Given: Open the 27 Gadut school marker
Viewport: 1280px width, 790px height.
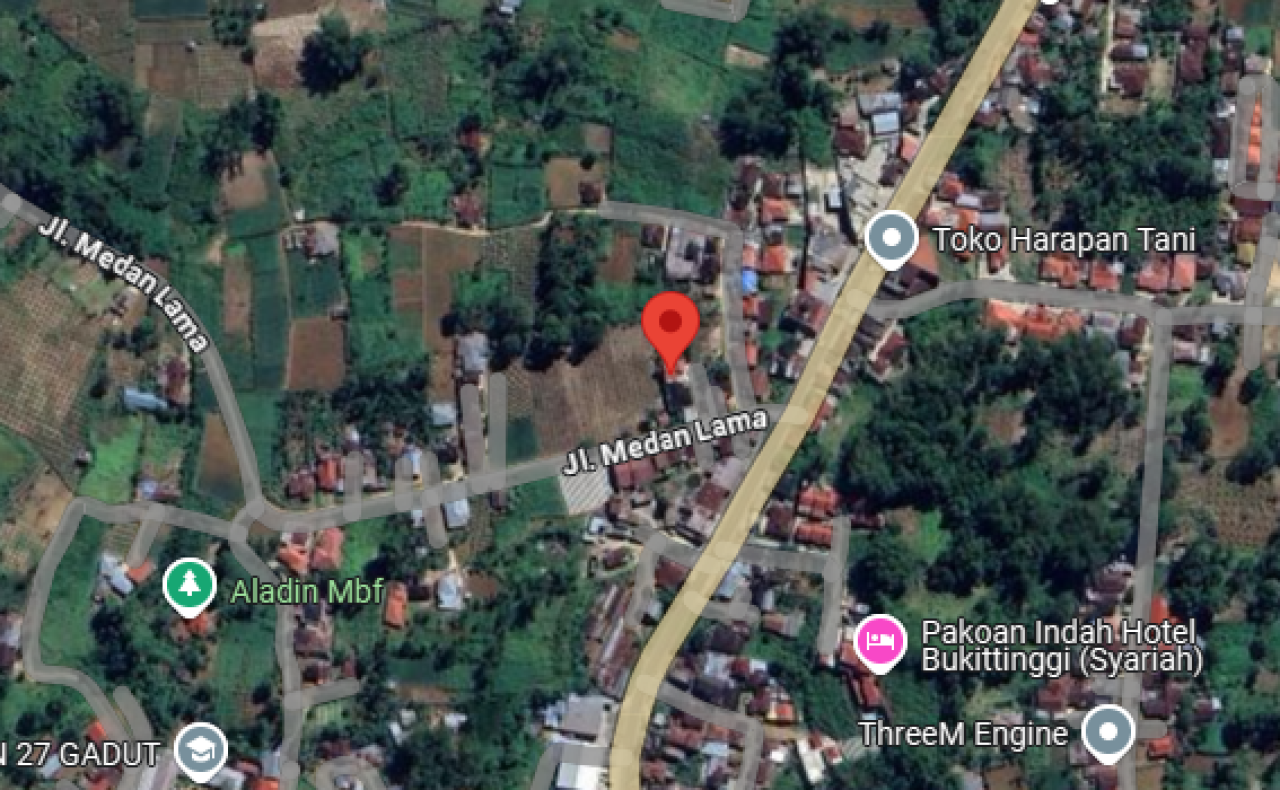Looking at the screenshot, I should pos(201,751).
